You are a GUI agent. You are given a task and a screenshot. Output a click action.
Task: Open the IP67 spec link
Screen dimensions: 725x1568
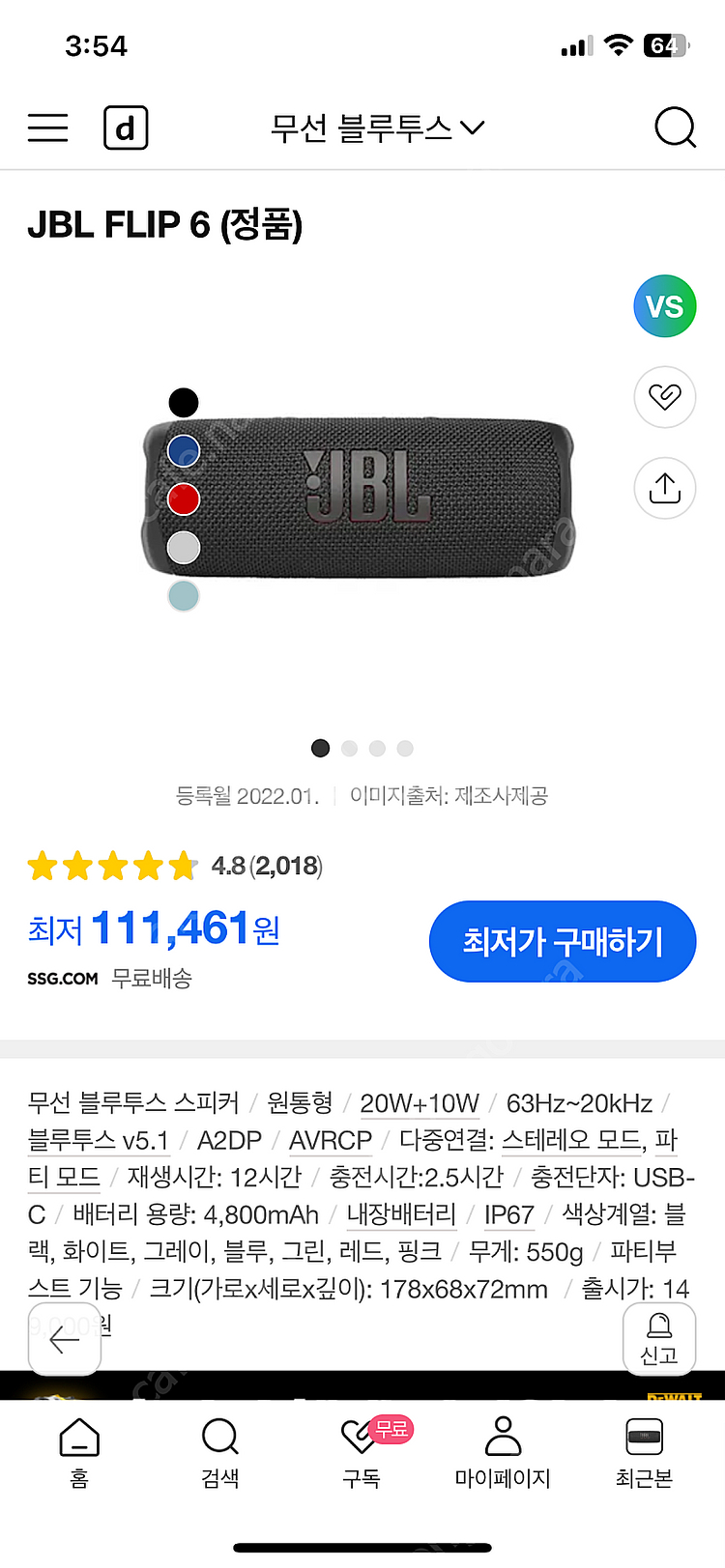508,1214
